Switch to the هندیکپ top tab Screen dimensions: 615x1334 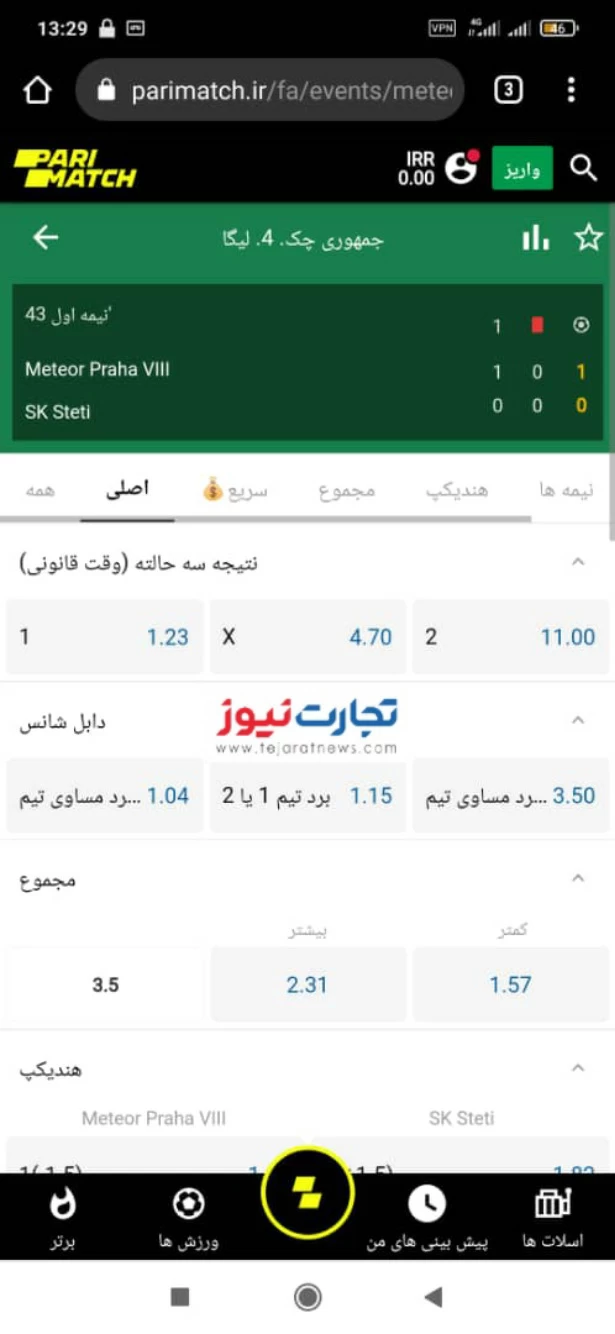tap(457, 490)
